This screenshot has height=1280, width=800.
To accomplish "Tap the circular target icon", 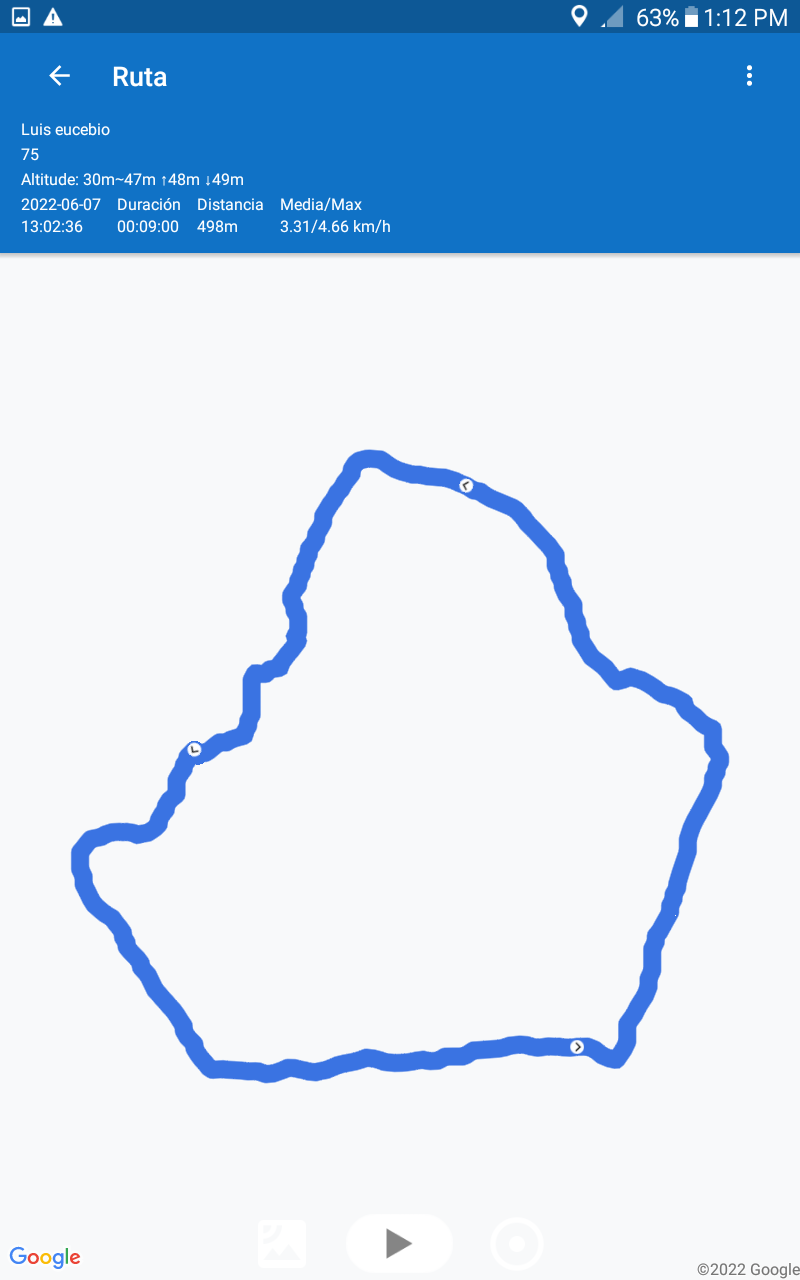I will pos(517,1244).
